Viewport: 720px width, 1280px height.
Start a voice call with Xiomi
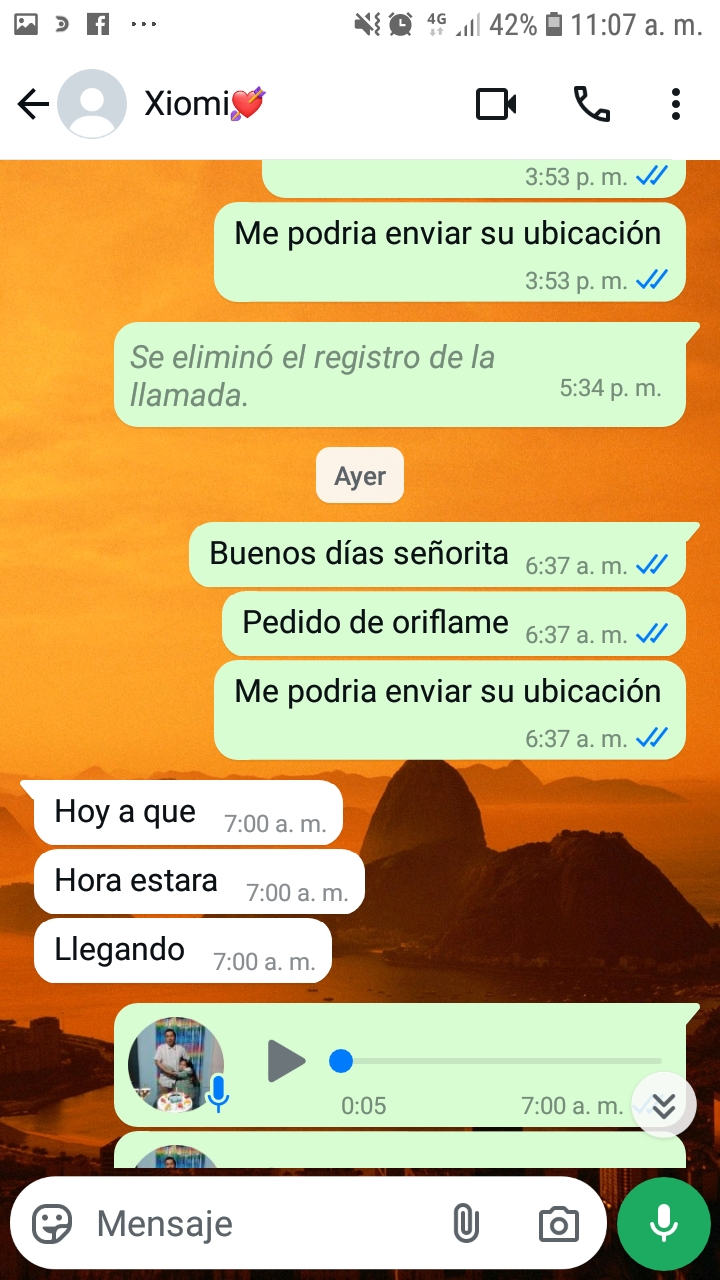[x=591, y=104]
